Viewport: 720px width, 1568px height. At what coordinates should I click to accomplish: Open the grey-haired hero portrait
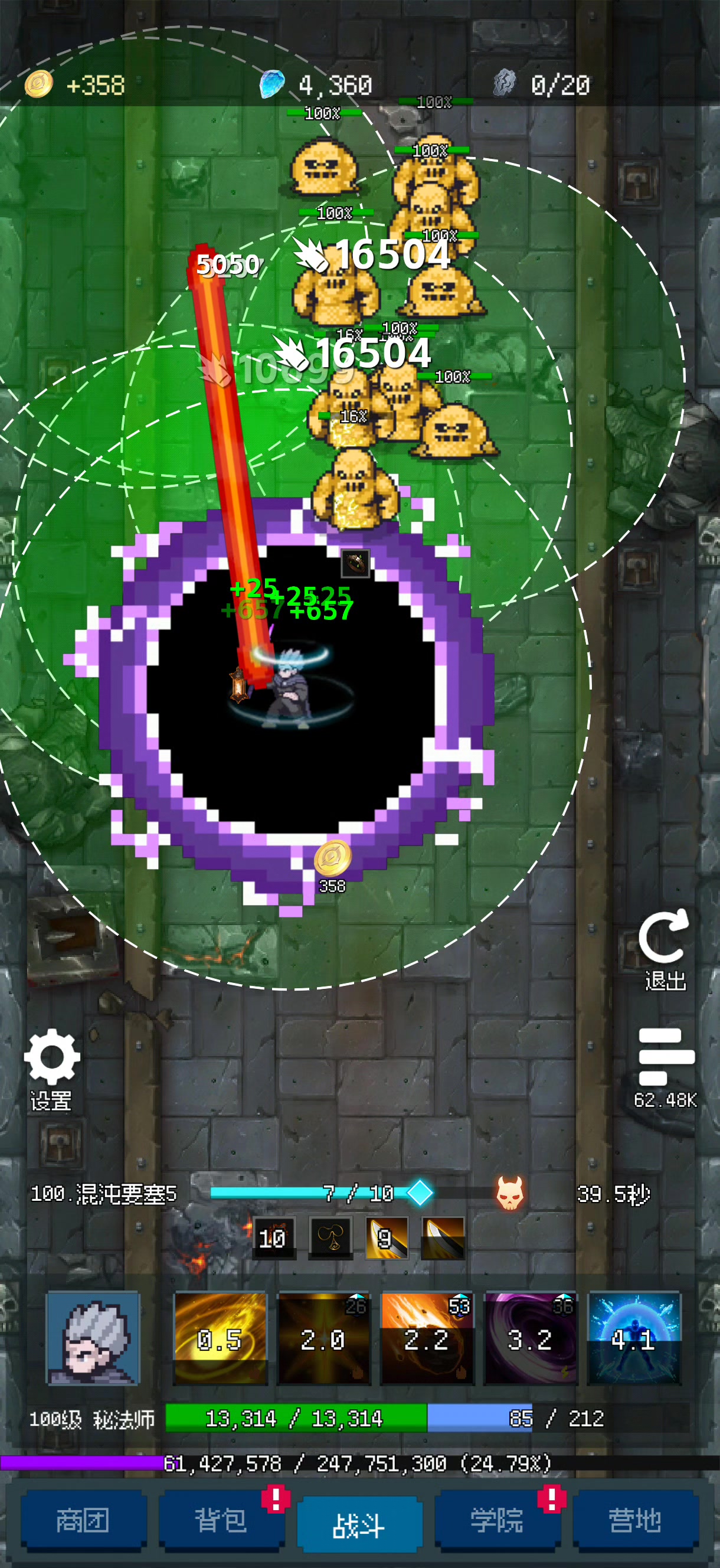[x=93, y=1338]
